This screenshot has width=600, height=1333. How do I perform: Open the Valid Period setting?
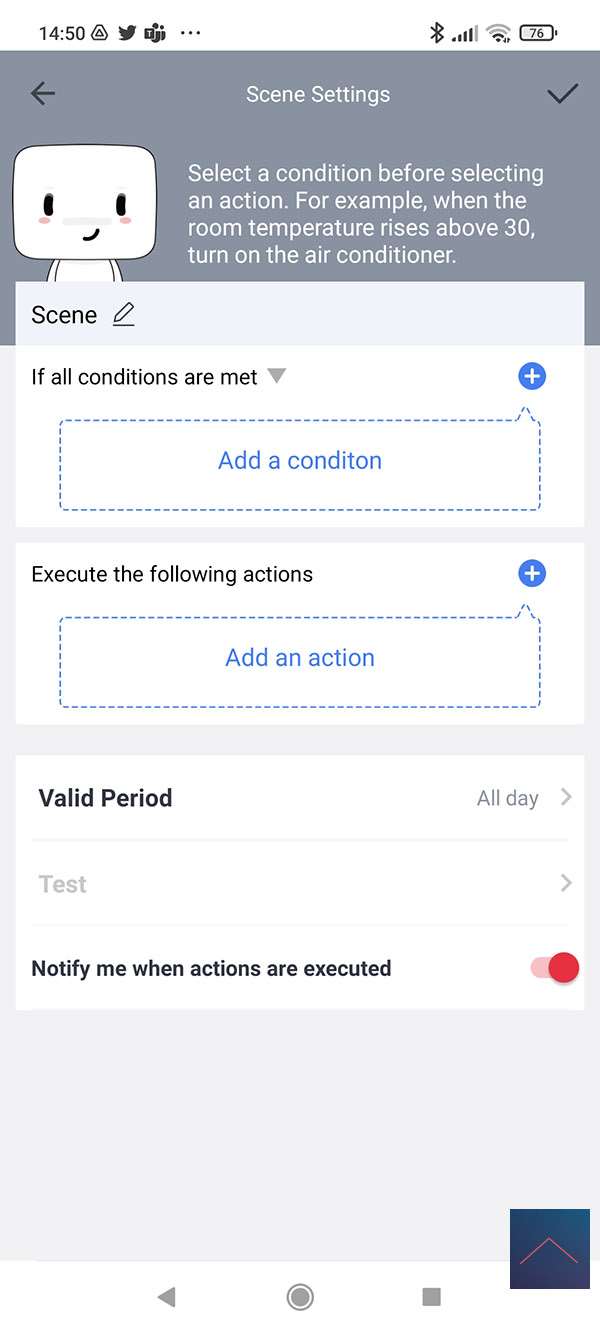[x=300, y=798]
